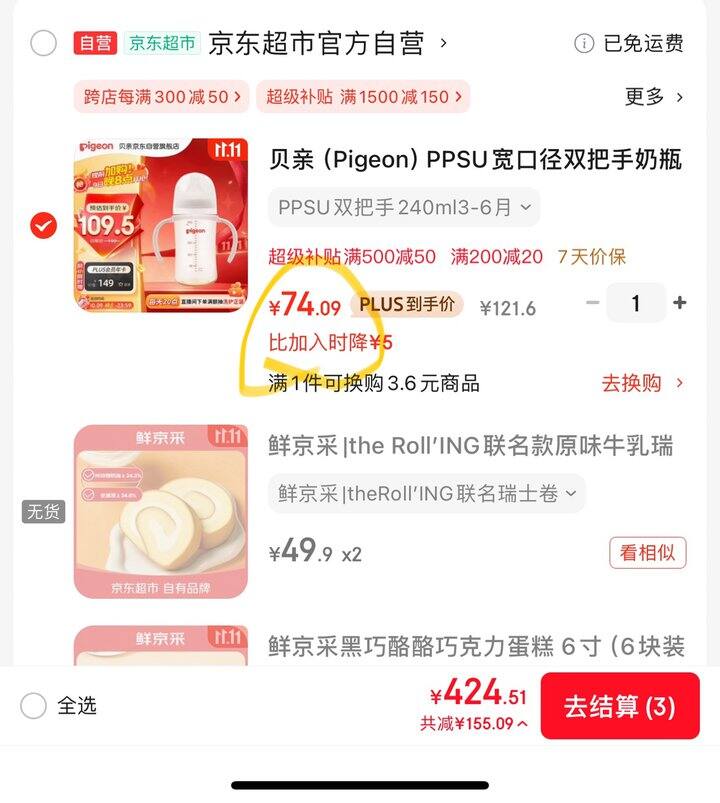Uncheck the Pigeon bottle item

point(44,225)
